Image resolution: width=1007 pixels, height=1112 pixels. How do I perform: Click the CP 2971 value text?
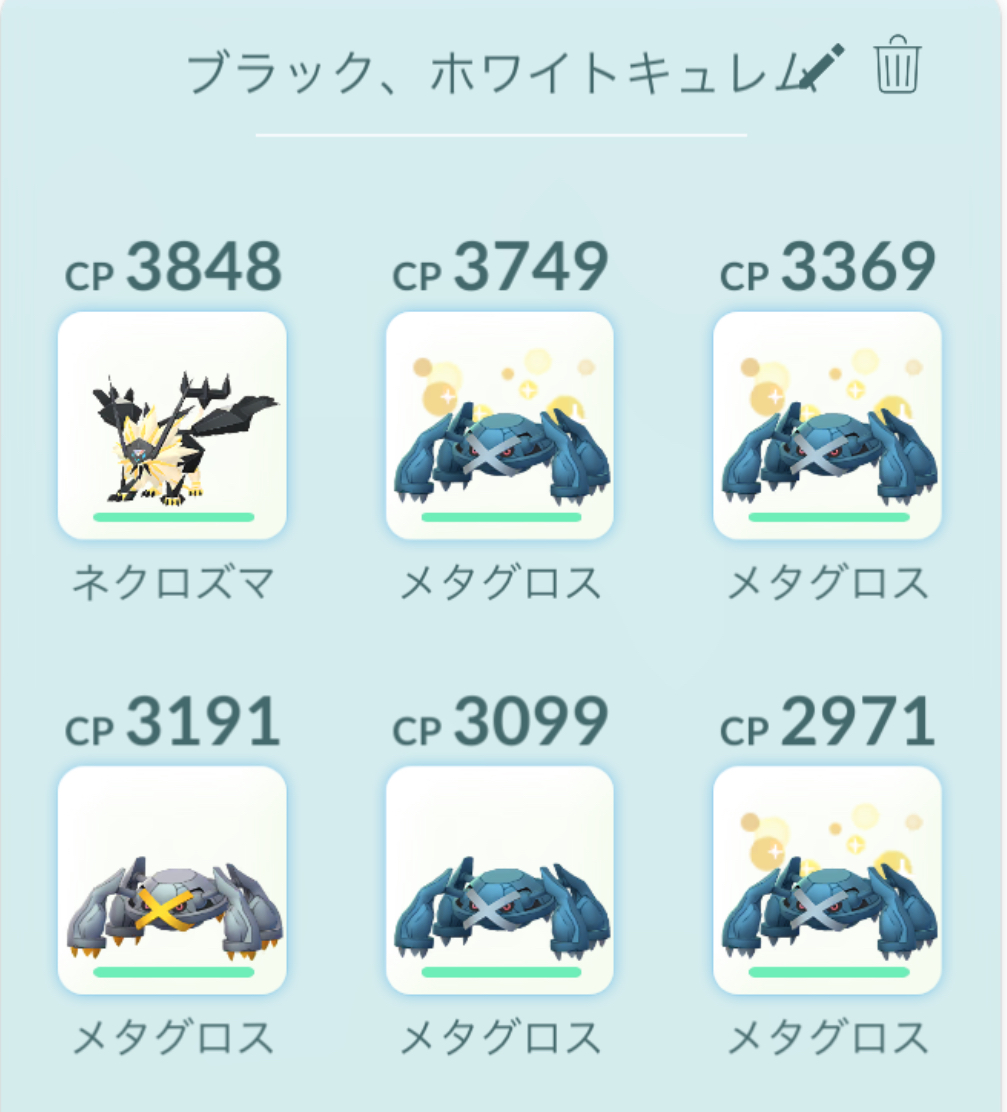pos(823,722)
